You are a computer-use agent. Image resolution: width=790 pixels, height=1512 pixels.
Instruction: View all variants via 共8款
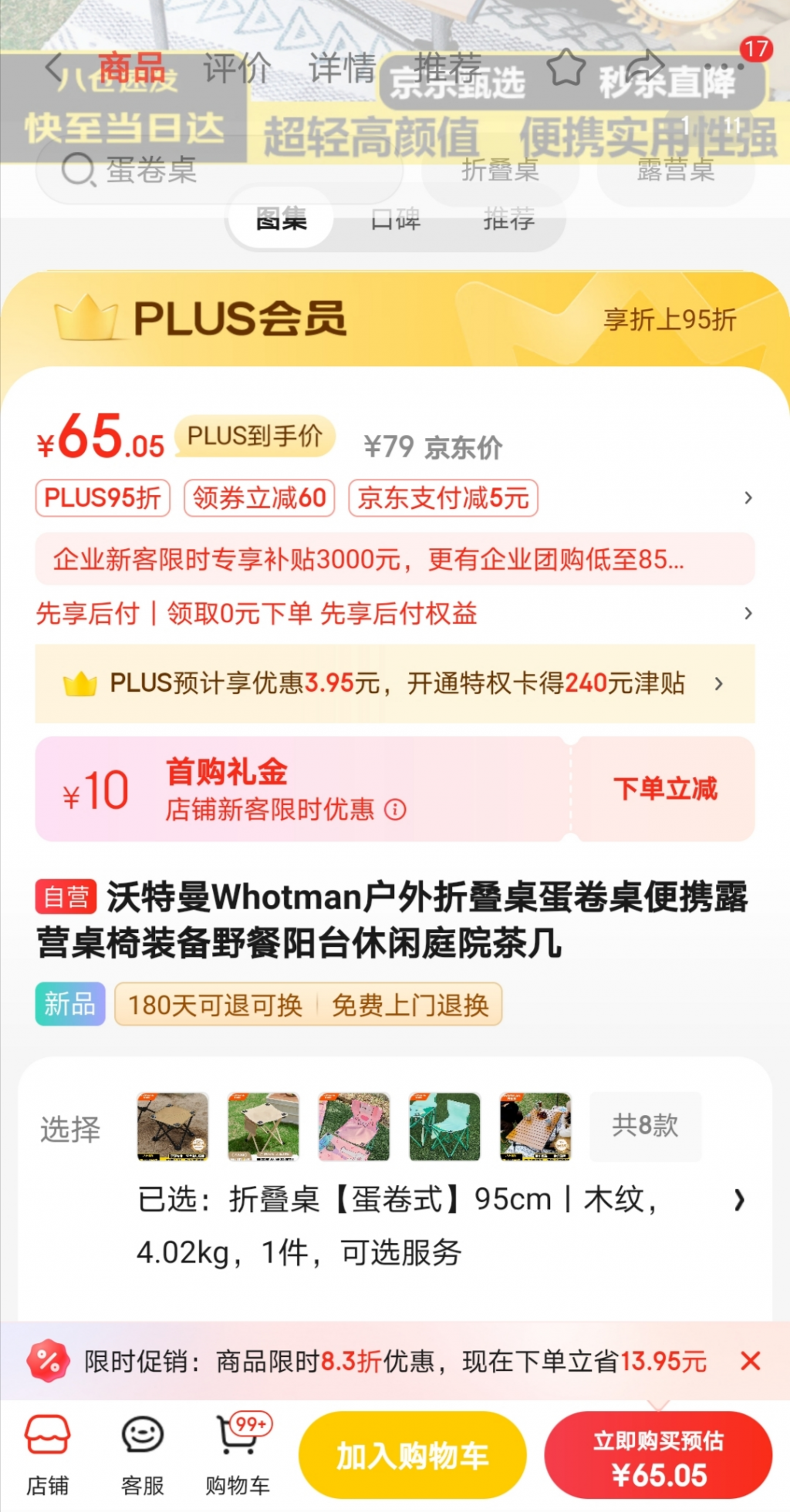coord(645,1126)
